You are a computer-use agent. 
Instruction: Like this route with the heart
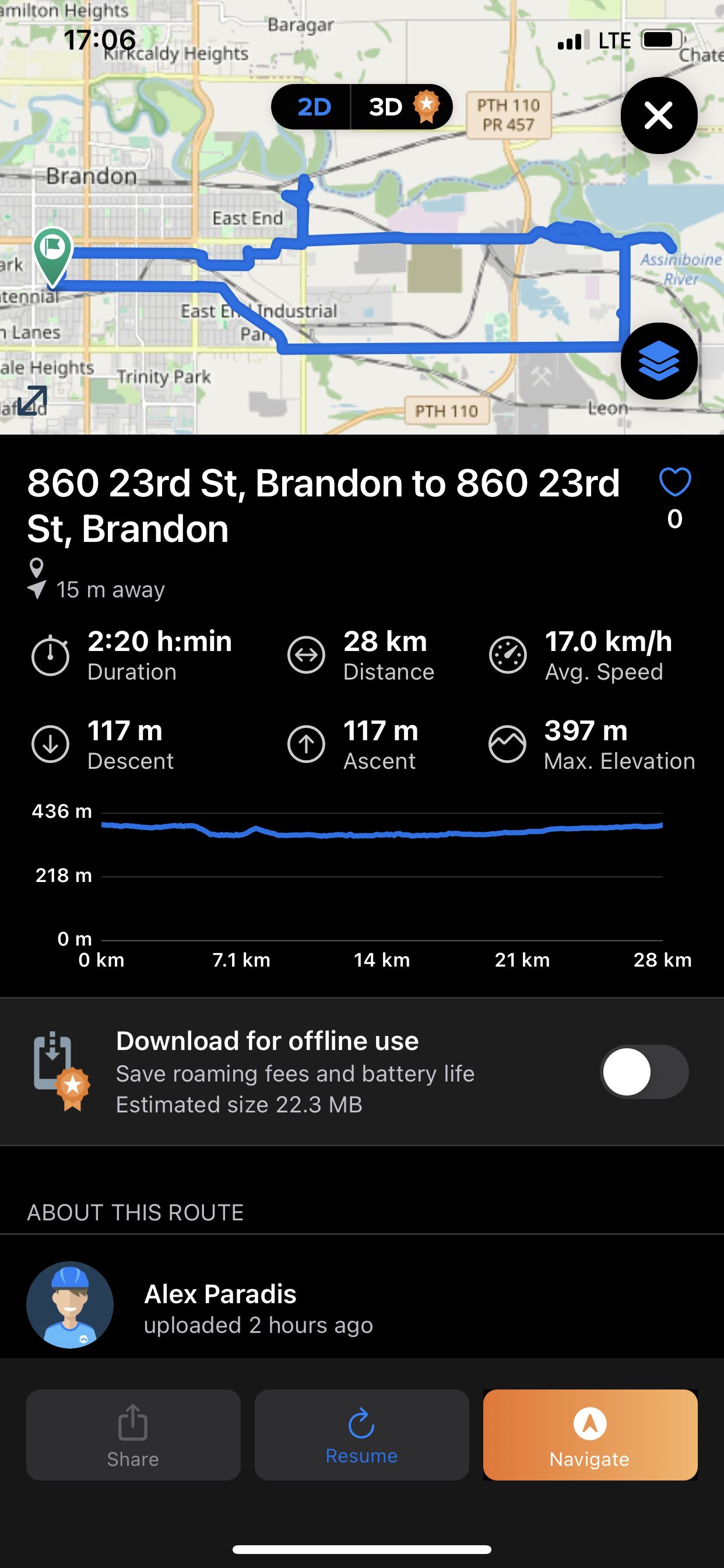point(674,482)
